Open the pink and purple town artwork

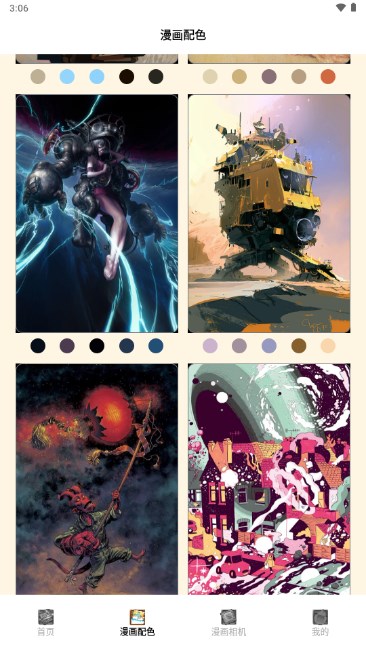(269, 479)
